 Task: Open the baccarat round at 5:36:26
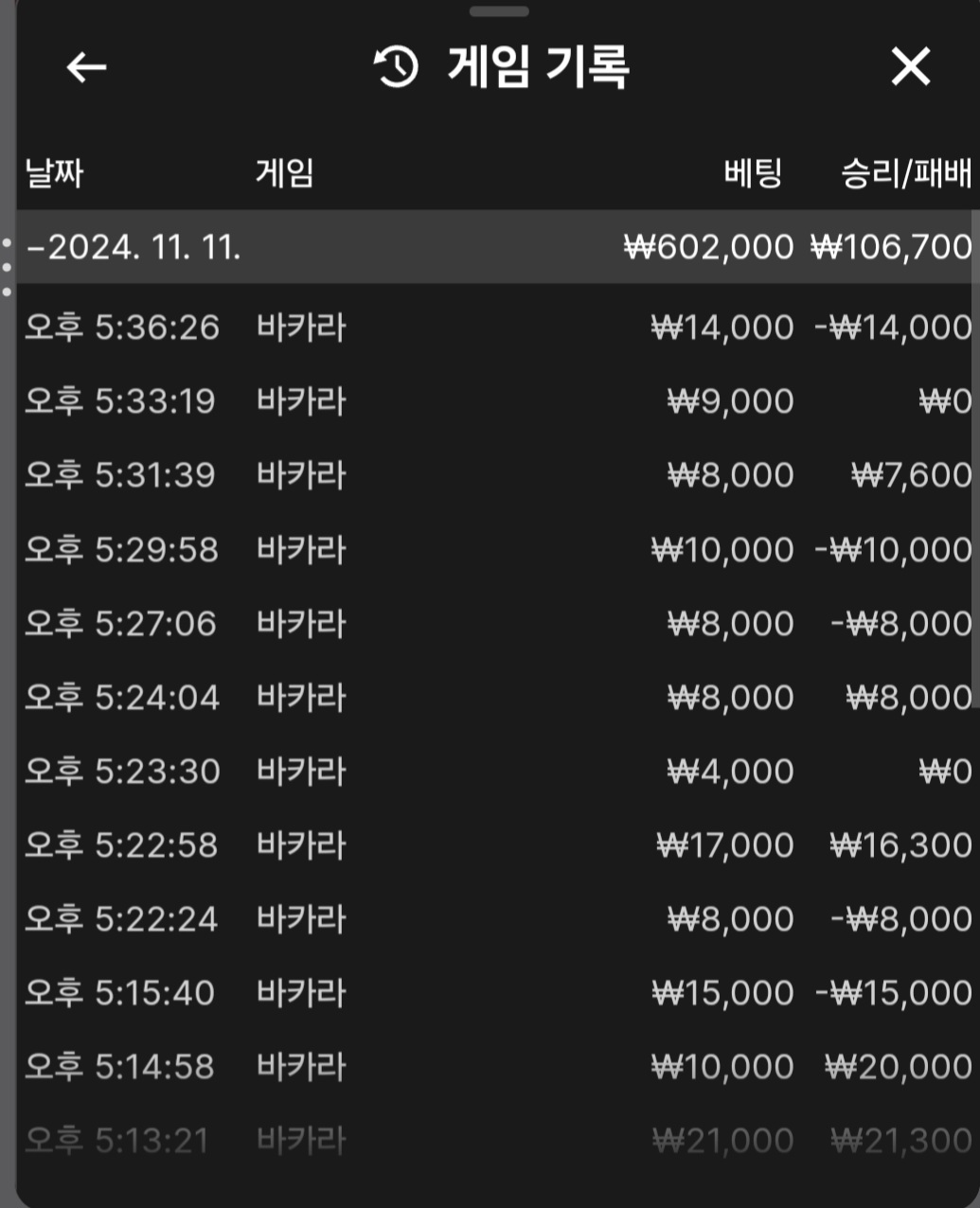point(497,328)
